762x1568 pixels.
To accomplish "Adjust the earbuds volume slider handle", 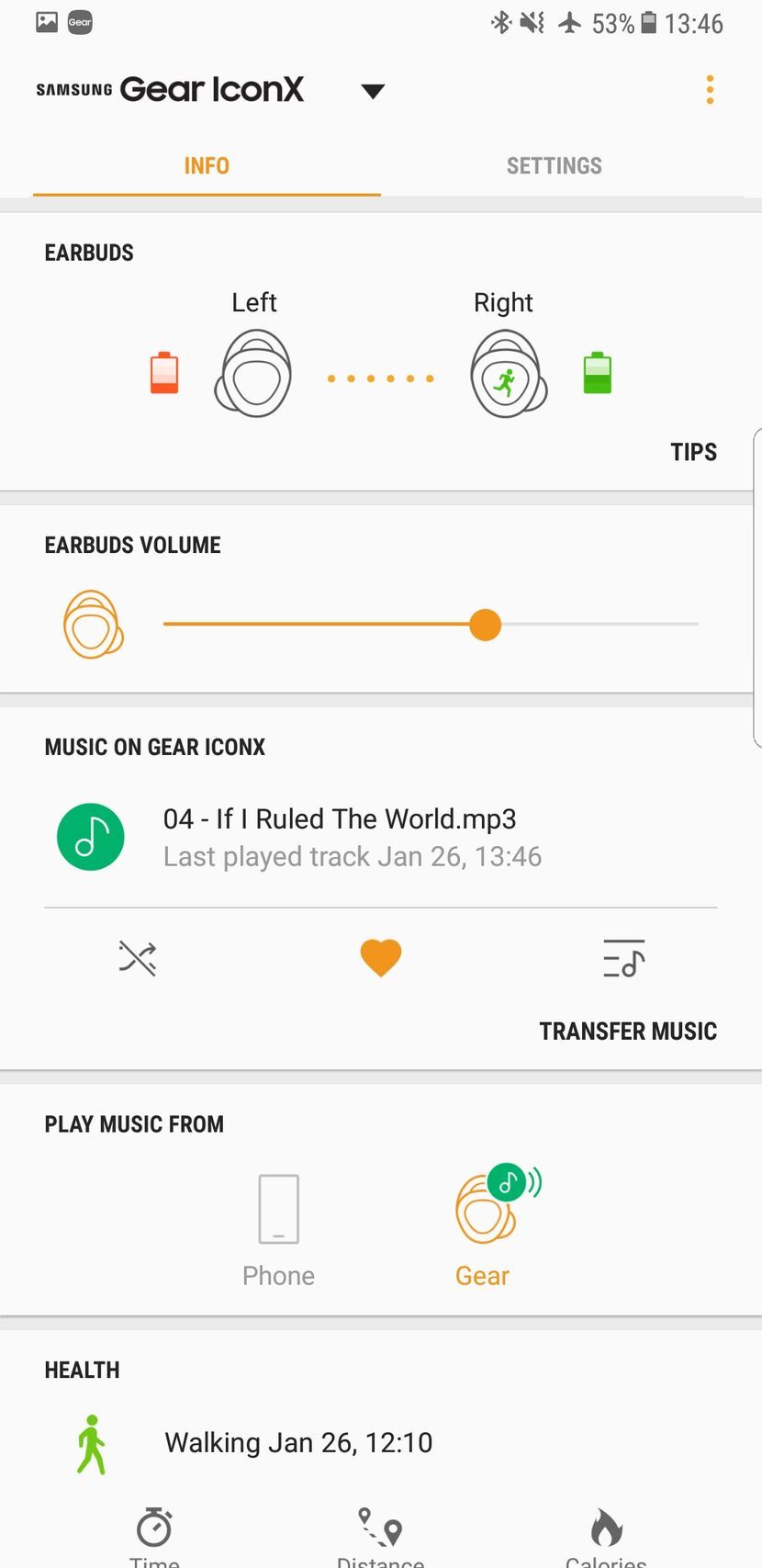I will pos(485,625).
